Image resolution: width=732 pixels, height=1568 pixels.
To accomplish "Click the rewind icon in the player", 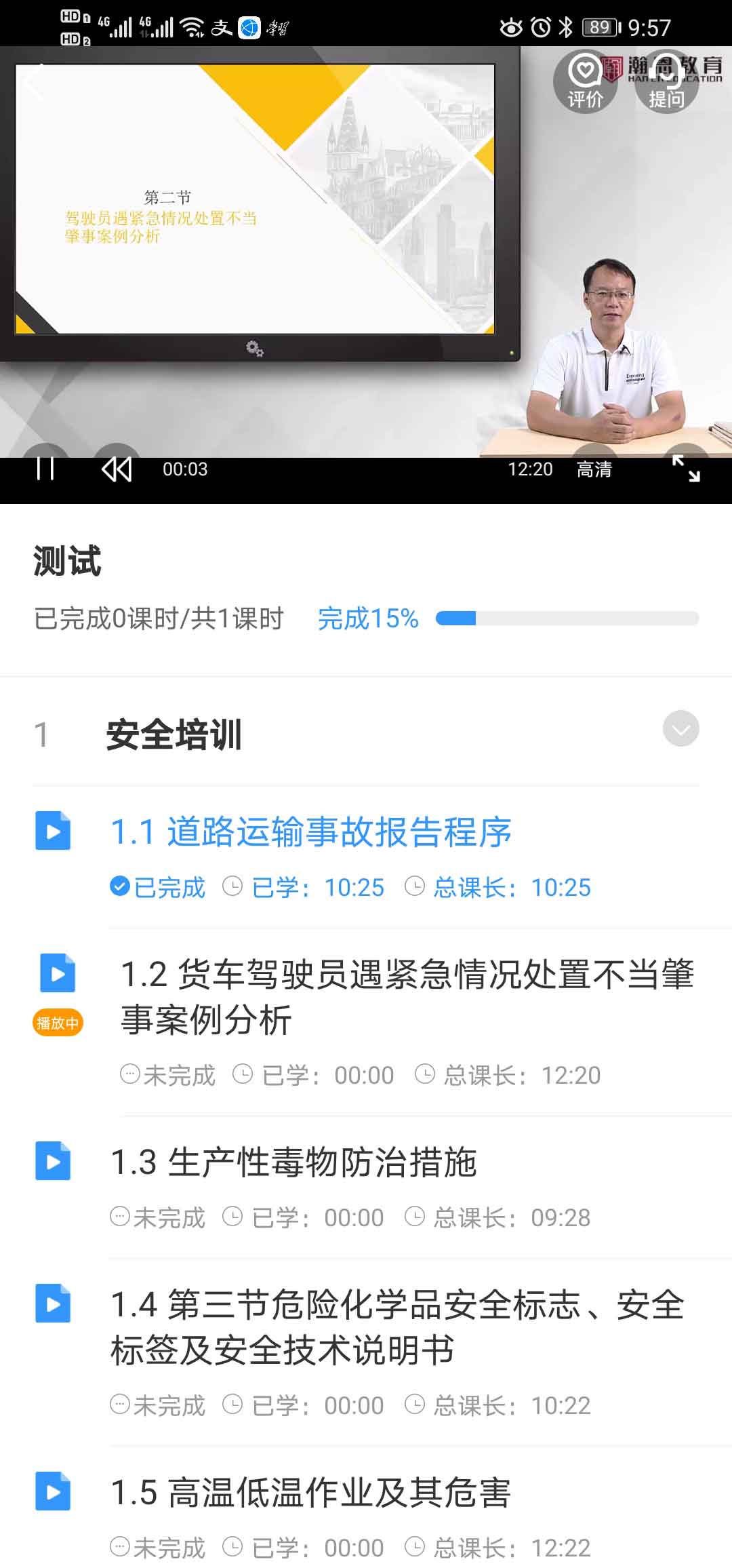I will pos(117,469).
